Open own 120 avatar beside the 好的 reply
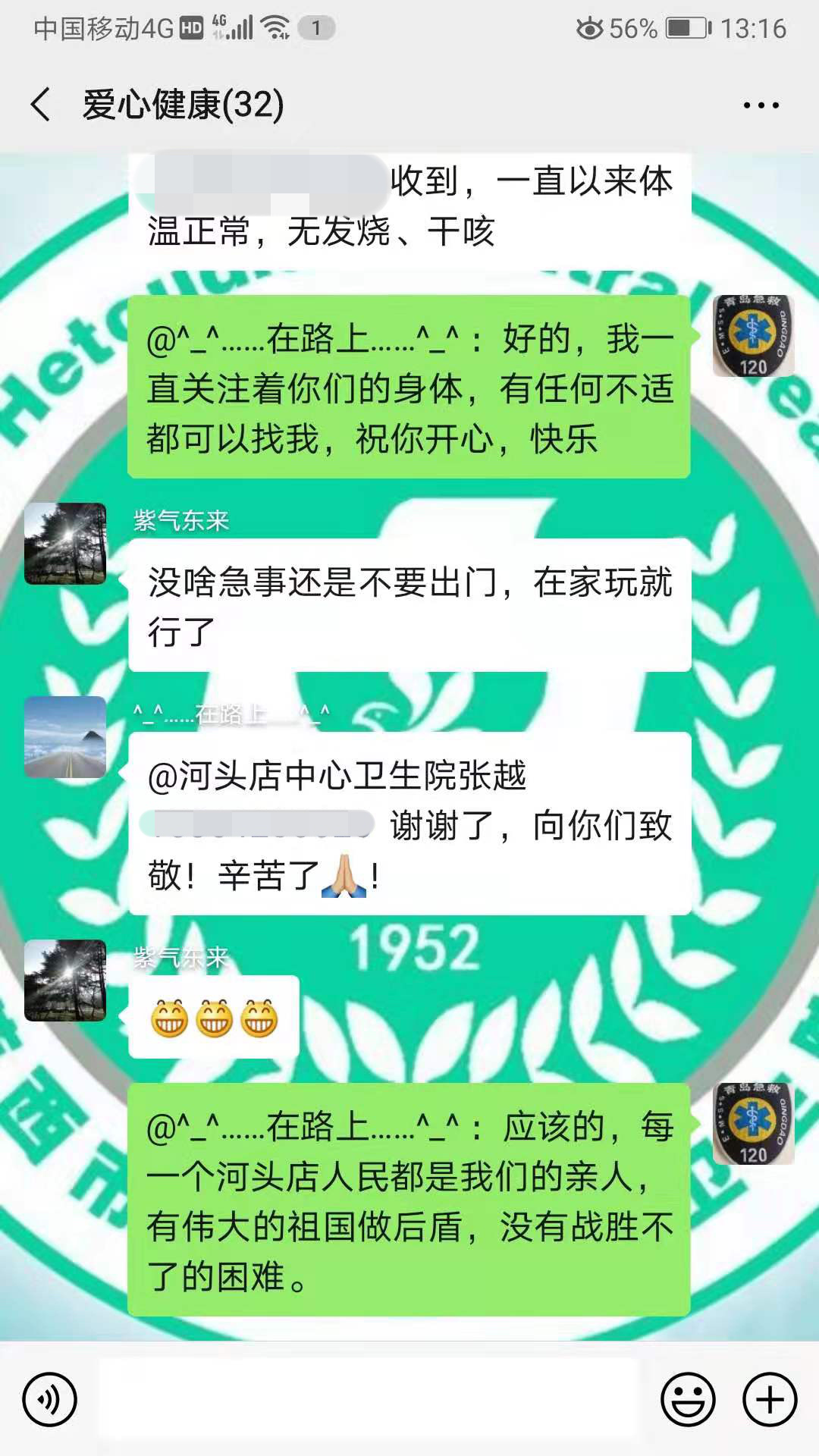 753,336
